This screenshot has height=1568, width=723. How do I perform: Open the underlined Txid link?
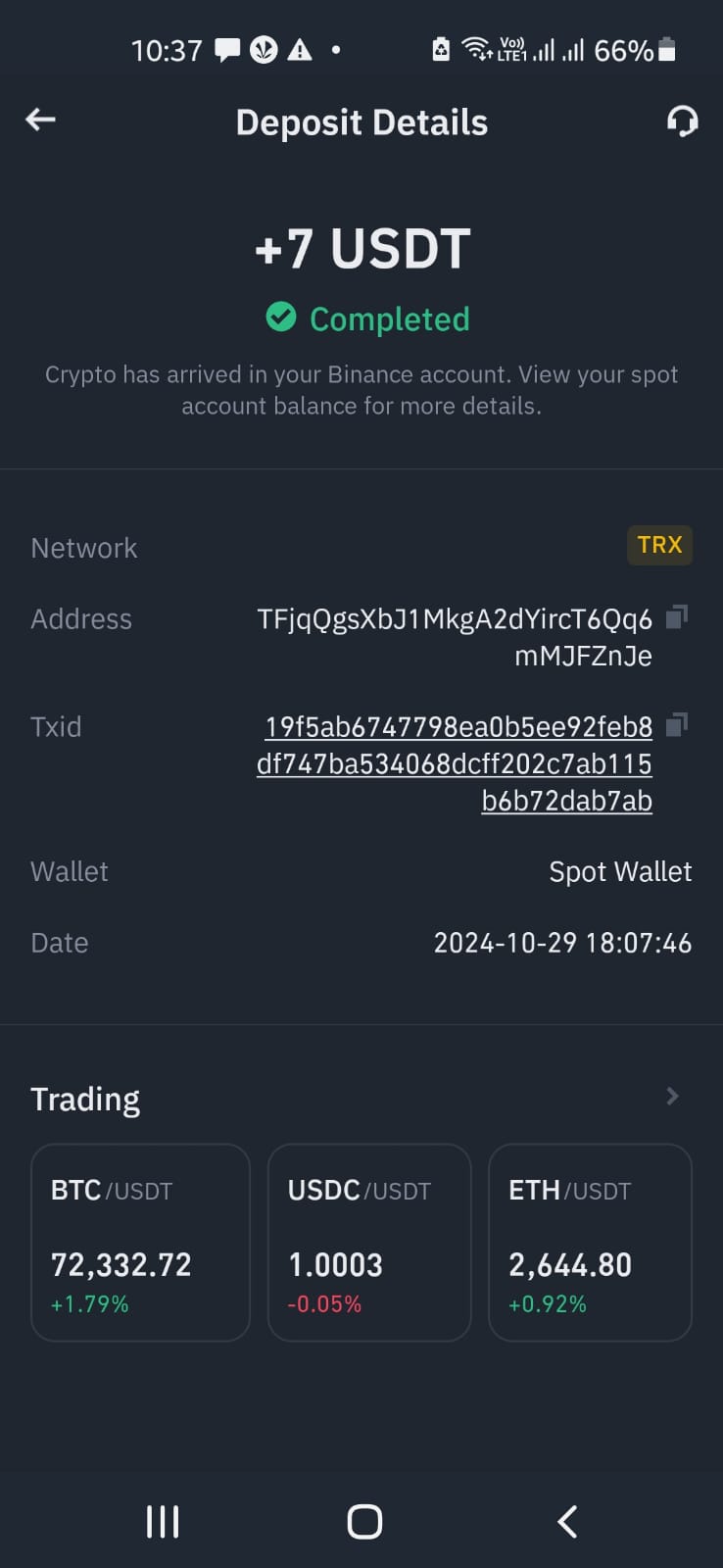pos(456,763)
